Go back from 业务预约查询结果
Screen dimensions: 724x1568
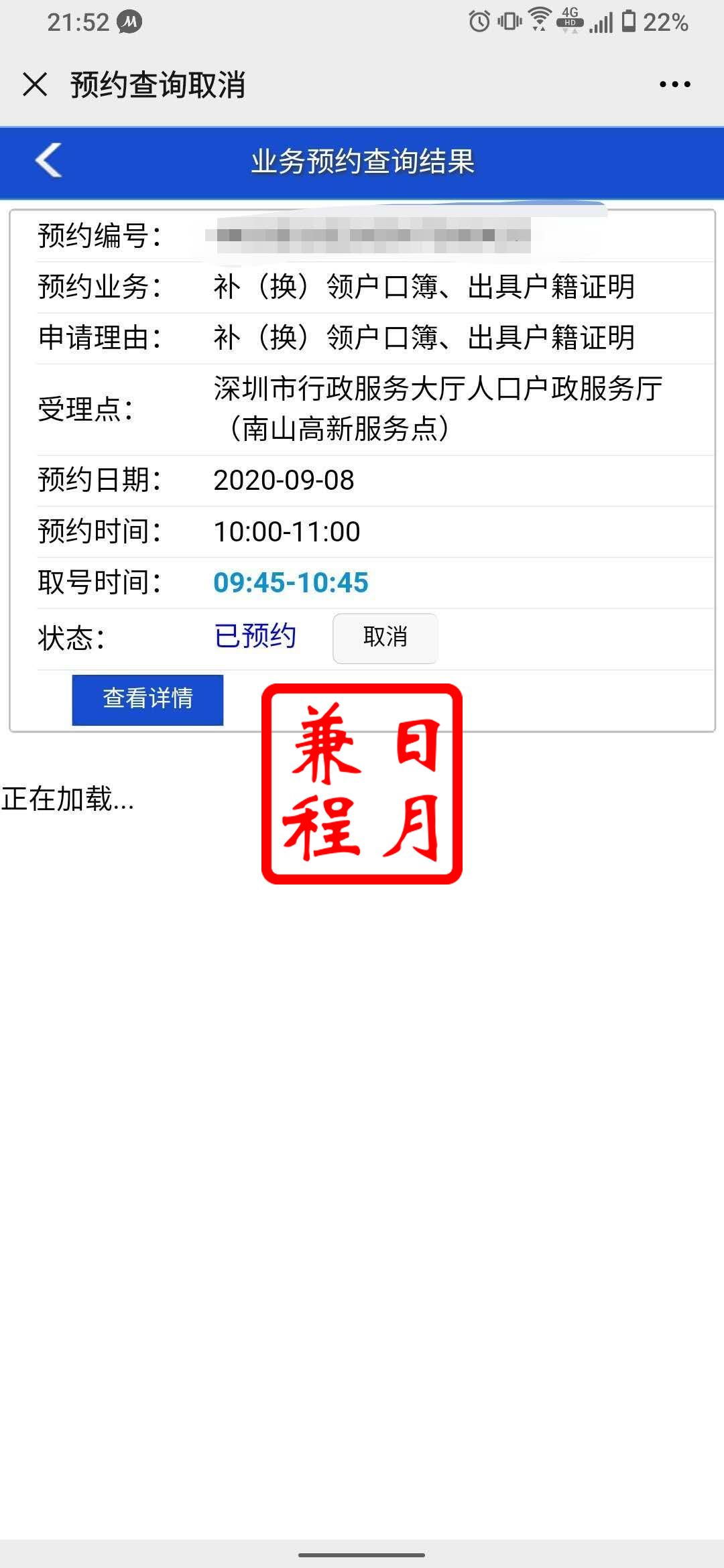(x=49, y=161)
